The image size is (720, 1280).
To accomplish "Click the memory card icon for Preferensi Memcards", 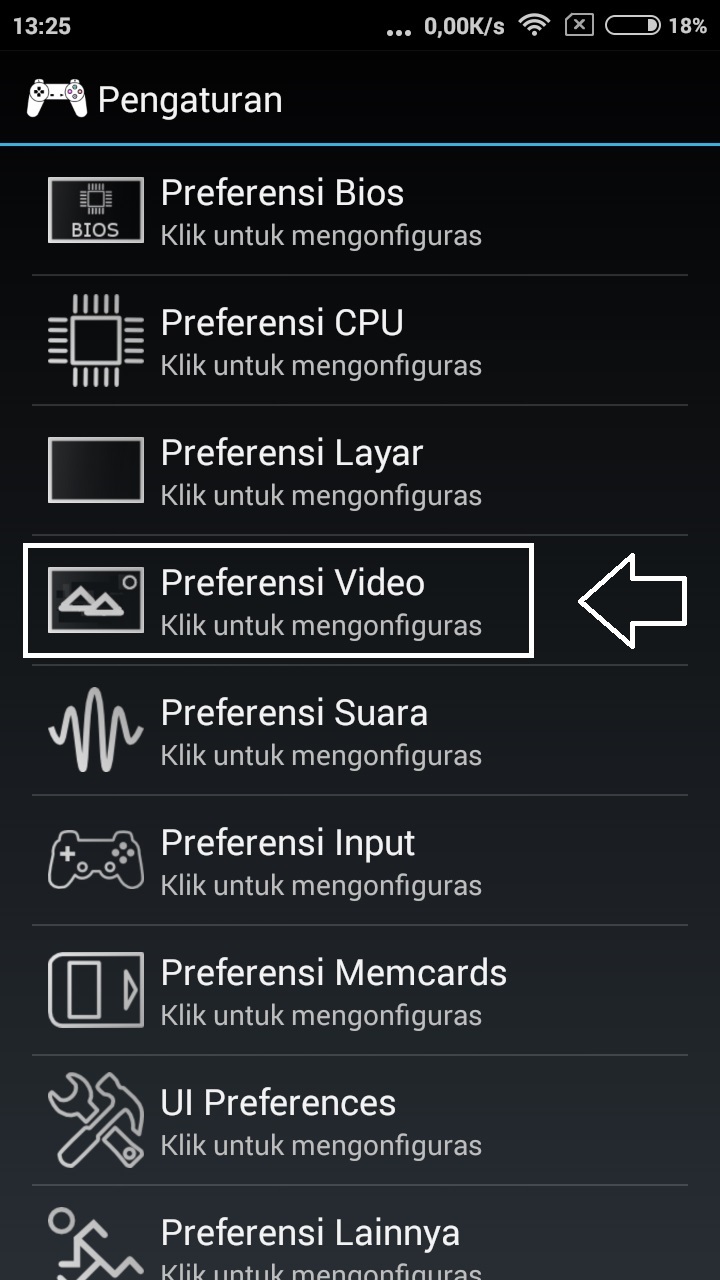I will 95,989.
